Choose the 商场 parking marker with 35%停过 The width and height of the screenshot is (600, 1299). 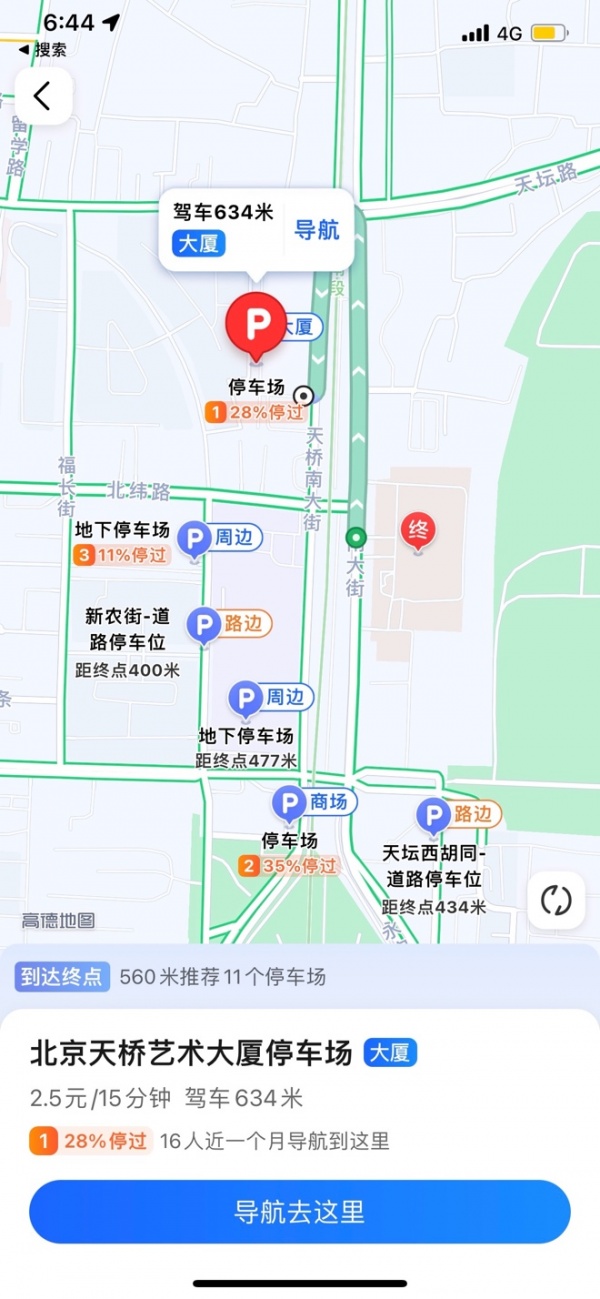pyautogui.click(x=290, y=803)
